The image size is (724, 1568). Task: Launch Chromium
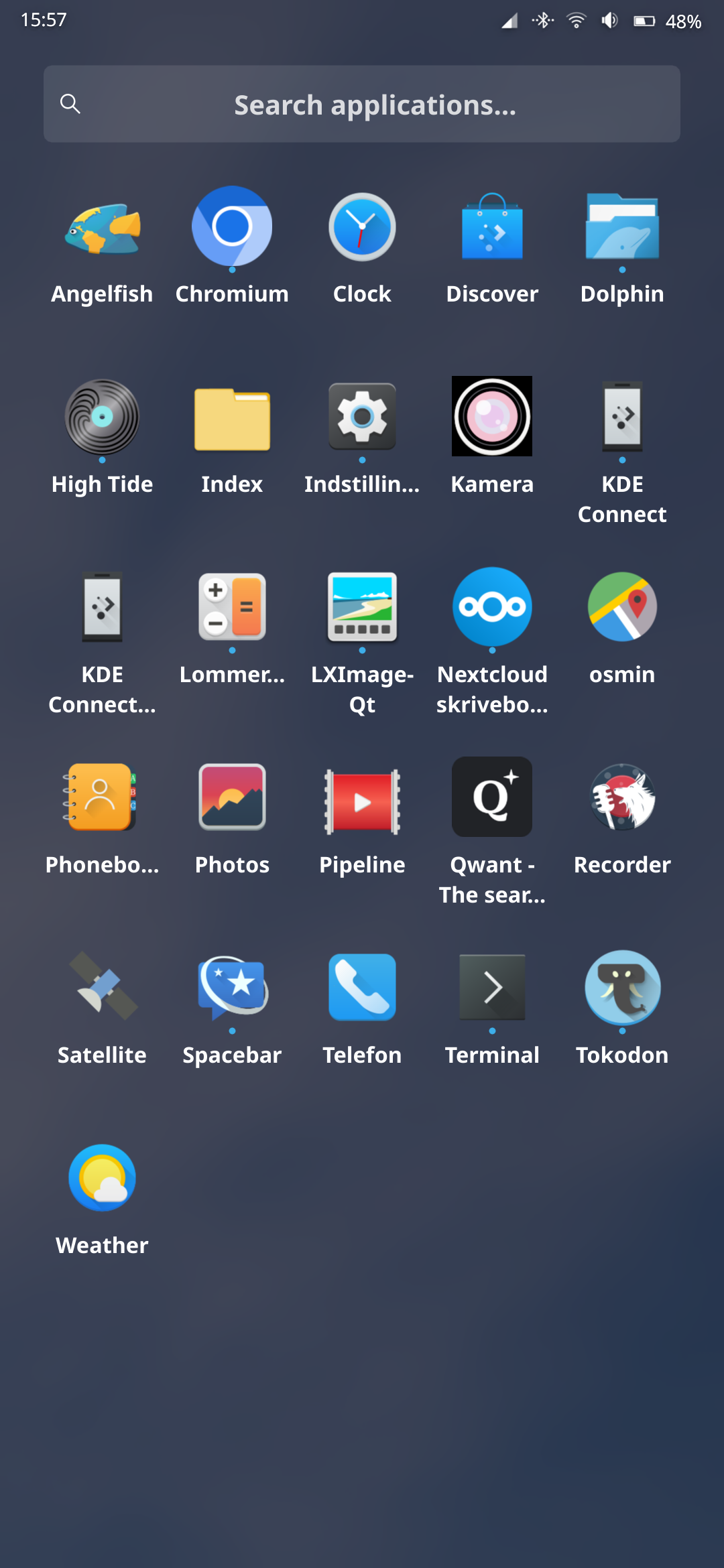232,227
